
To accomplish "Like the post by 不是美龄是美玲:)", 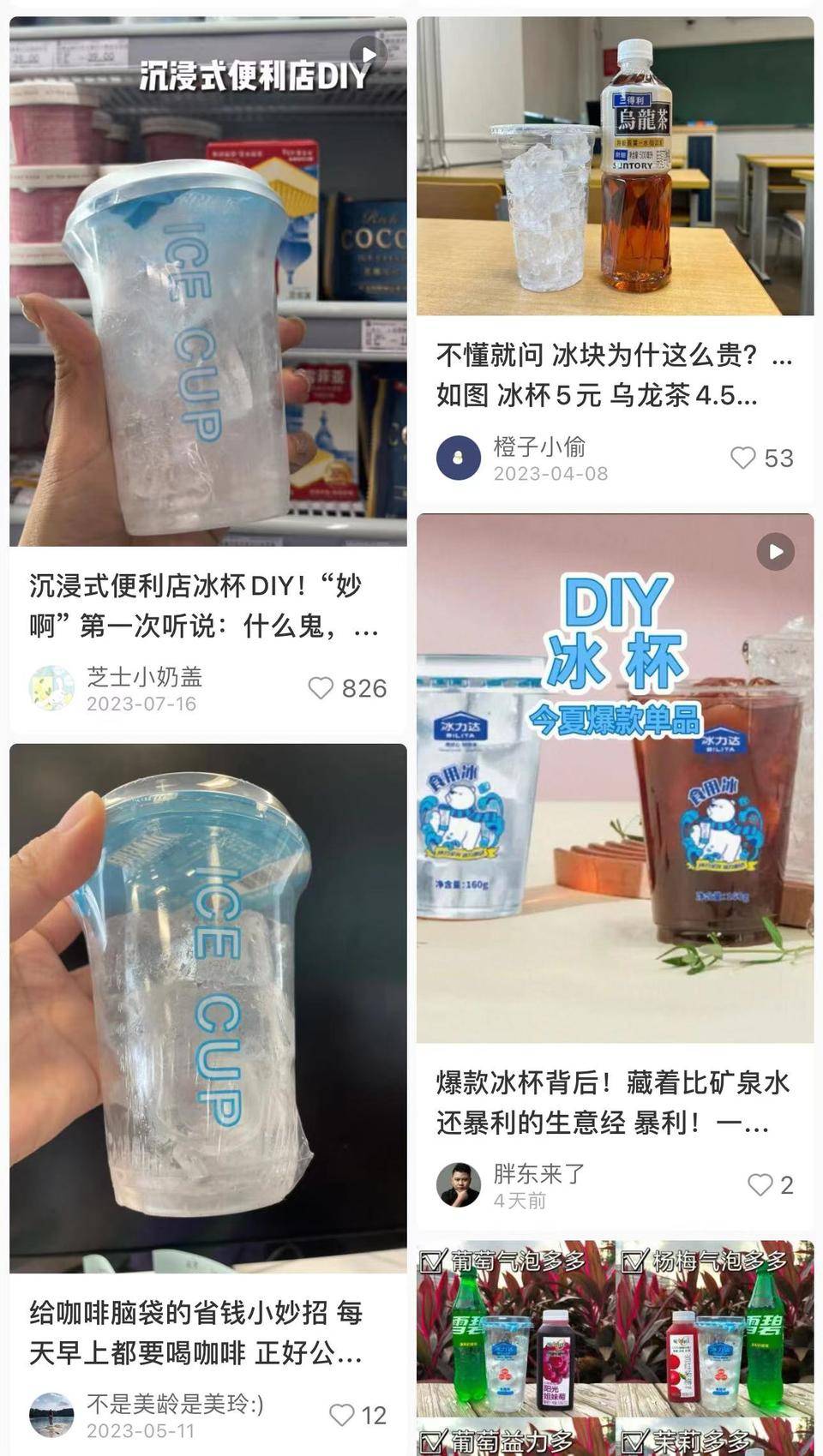I will 342,1415.
